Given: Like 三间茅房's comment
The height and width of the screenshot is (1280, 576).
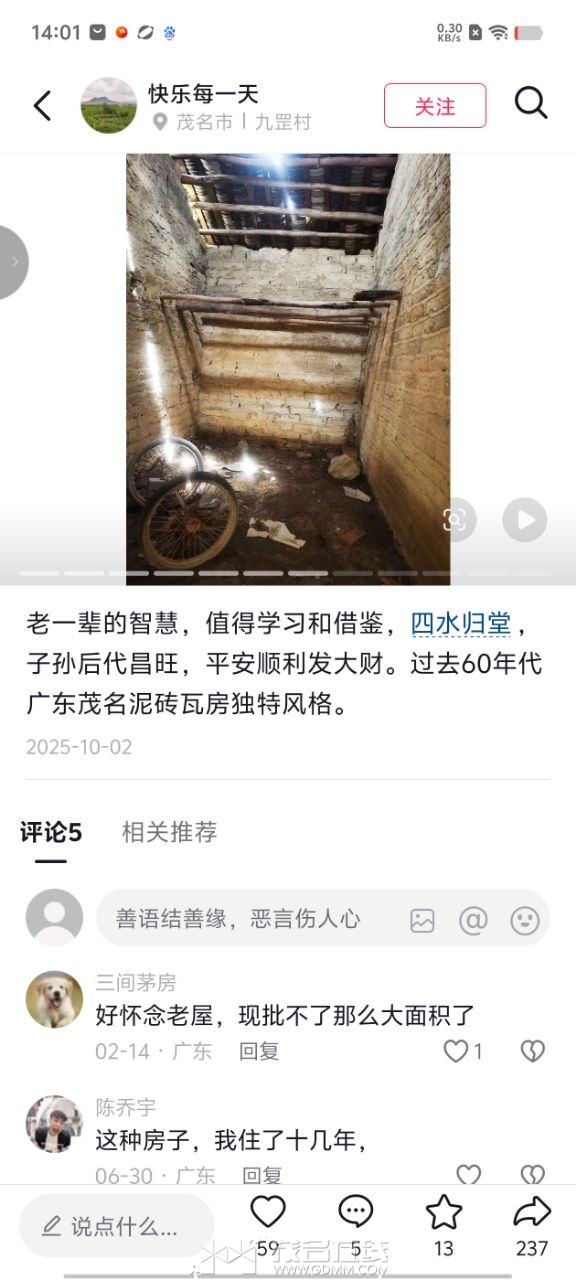Looking at the screenshot, I should pos(464,1051).
